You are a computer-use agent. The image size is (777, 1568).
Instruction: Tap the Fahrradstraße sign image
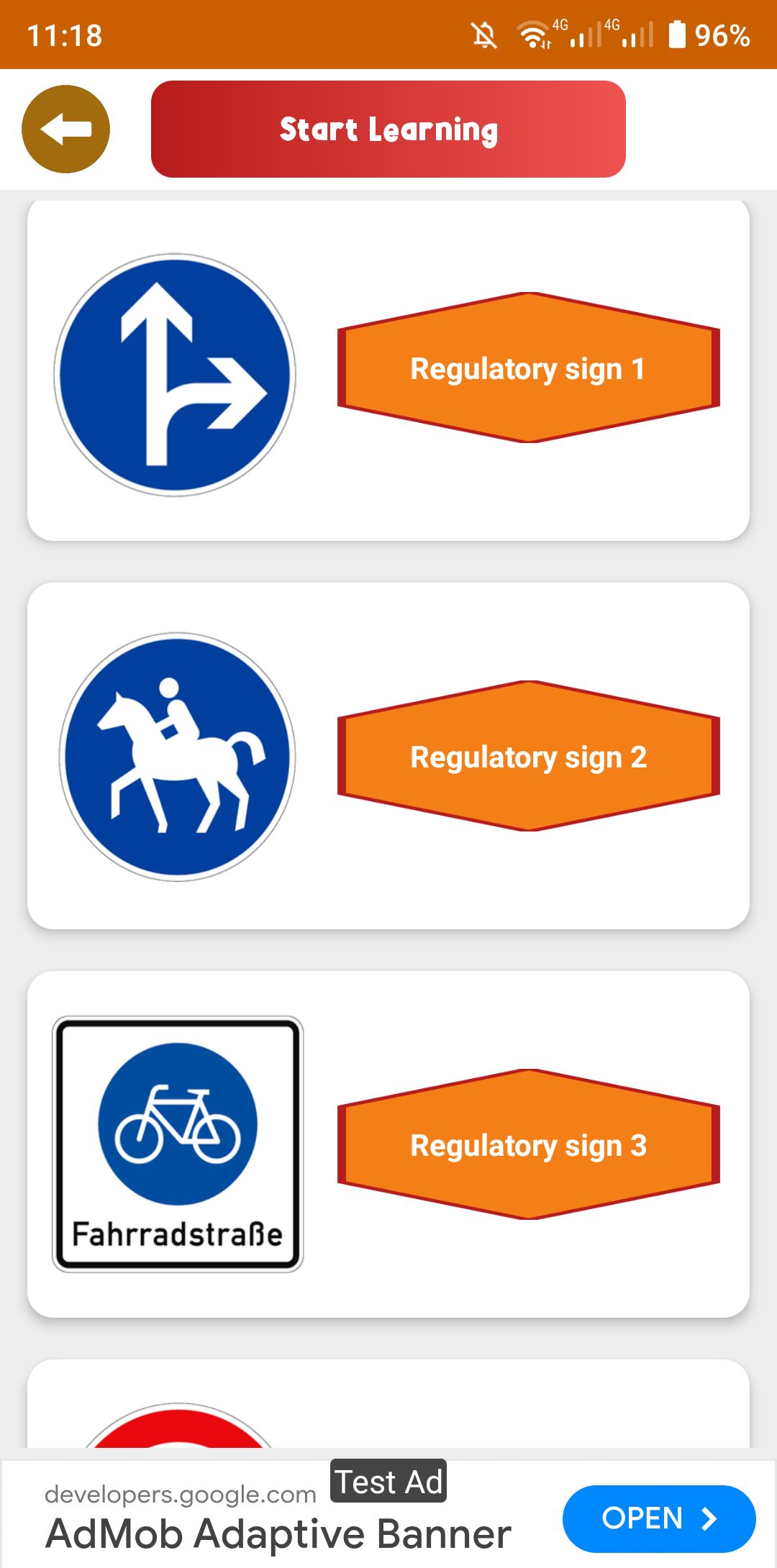tap(178, 1144)
